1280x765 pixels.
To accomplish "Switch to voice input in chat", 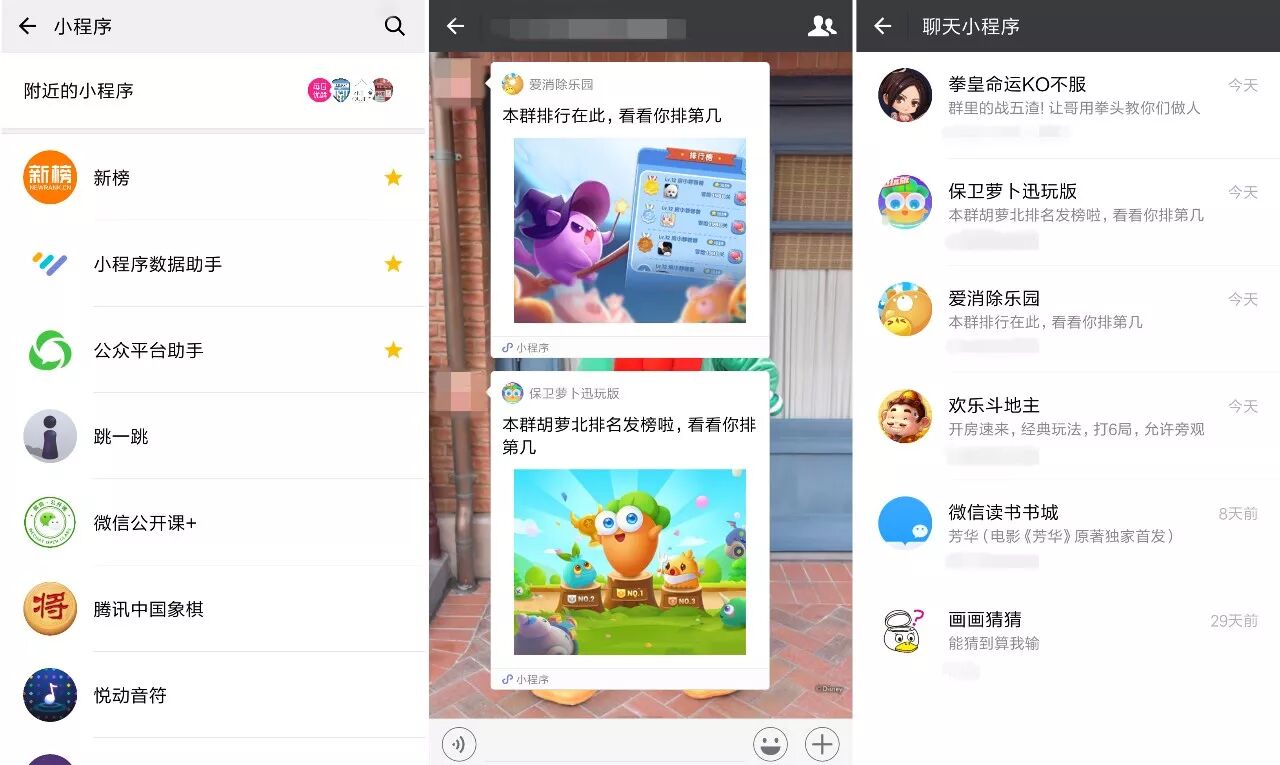I will pos(459,744).
